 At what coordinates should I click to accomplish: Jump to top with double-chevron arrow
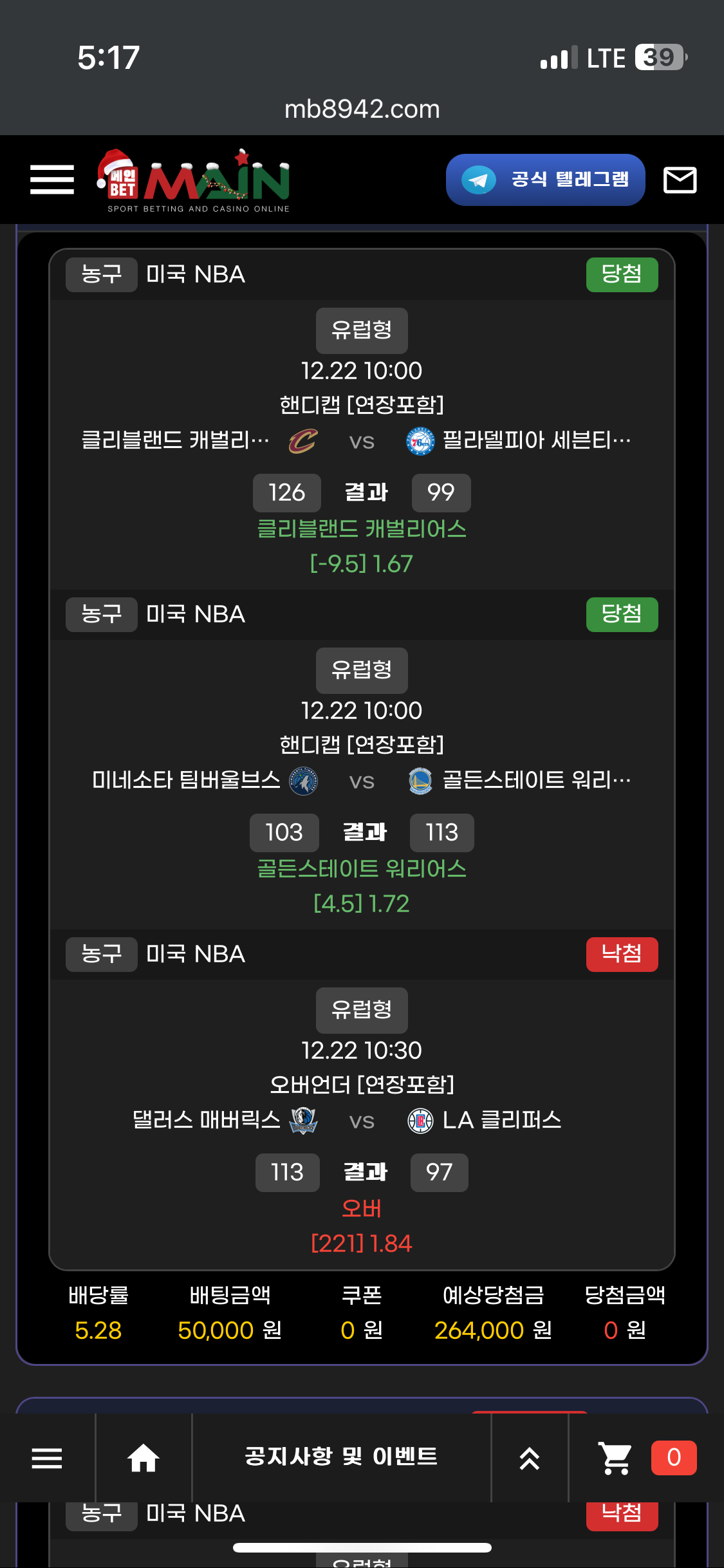pyautogui.click(x=529, y=1458)
